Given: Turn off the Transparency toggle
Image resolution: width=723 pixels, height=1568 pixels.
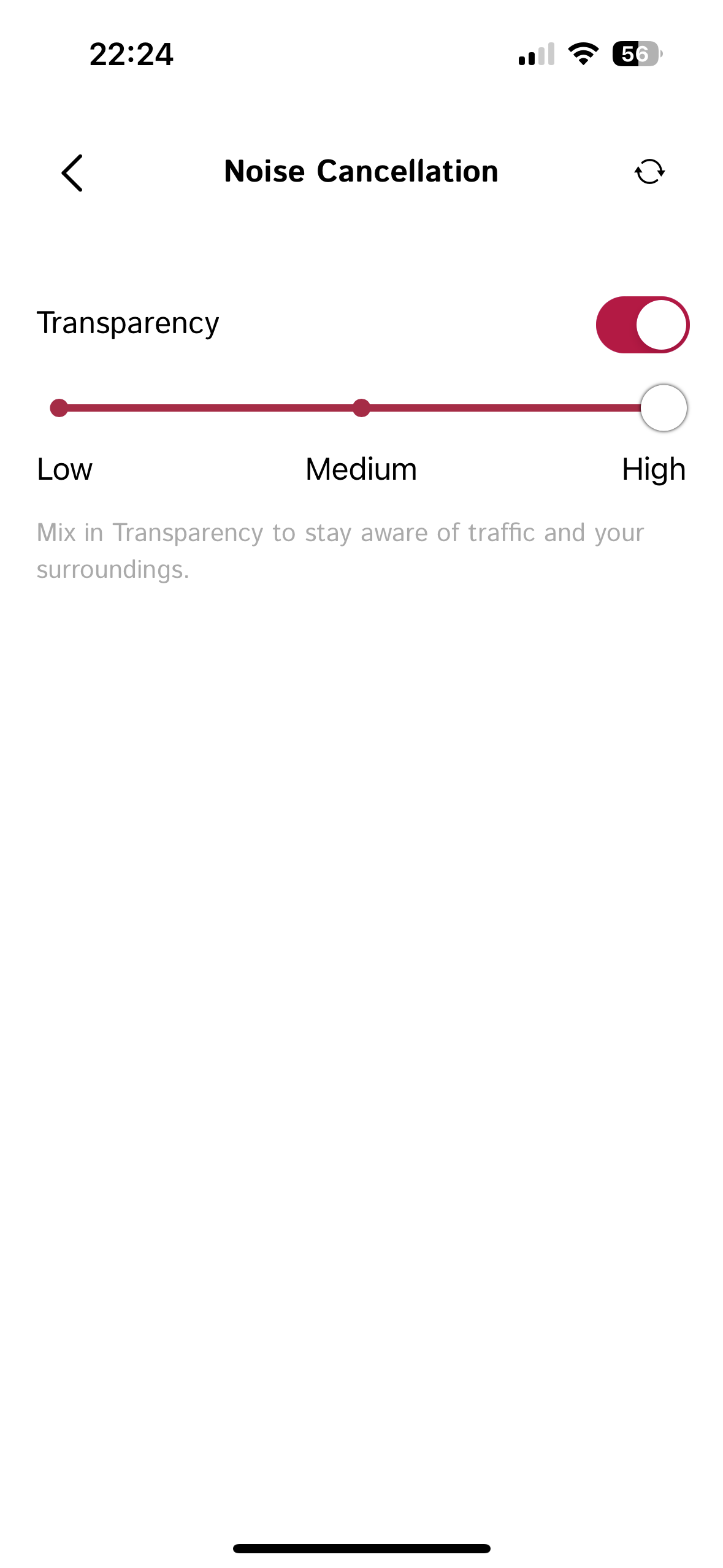Looking at the screenshot, I should [x=642, y=325].
